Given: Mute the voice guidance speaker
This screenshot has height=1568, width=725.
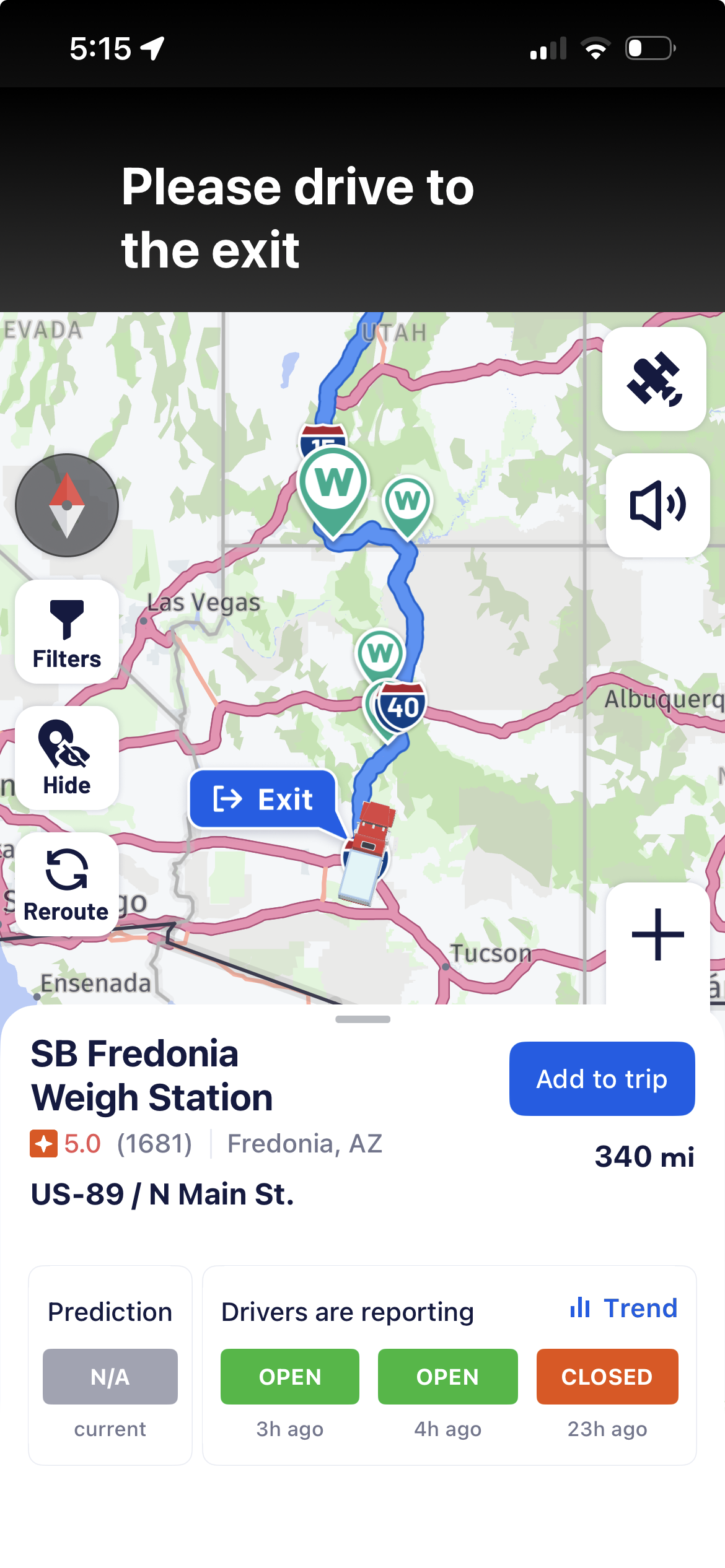Looking at the screenshot, I should click(x=657, y=505).
